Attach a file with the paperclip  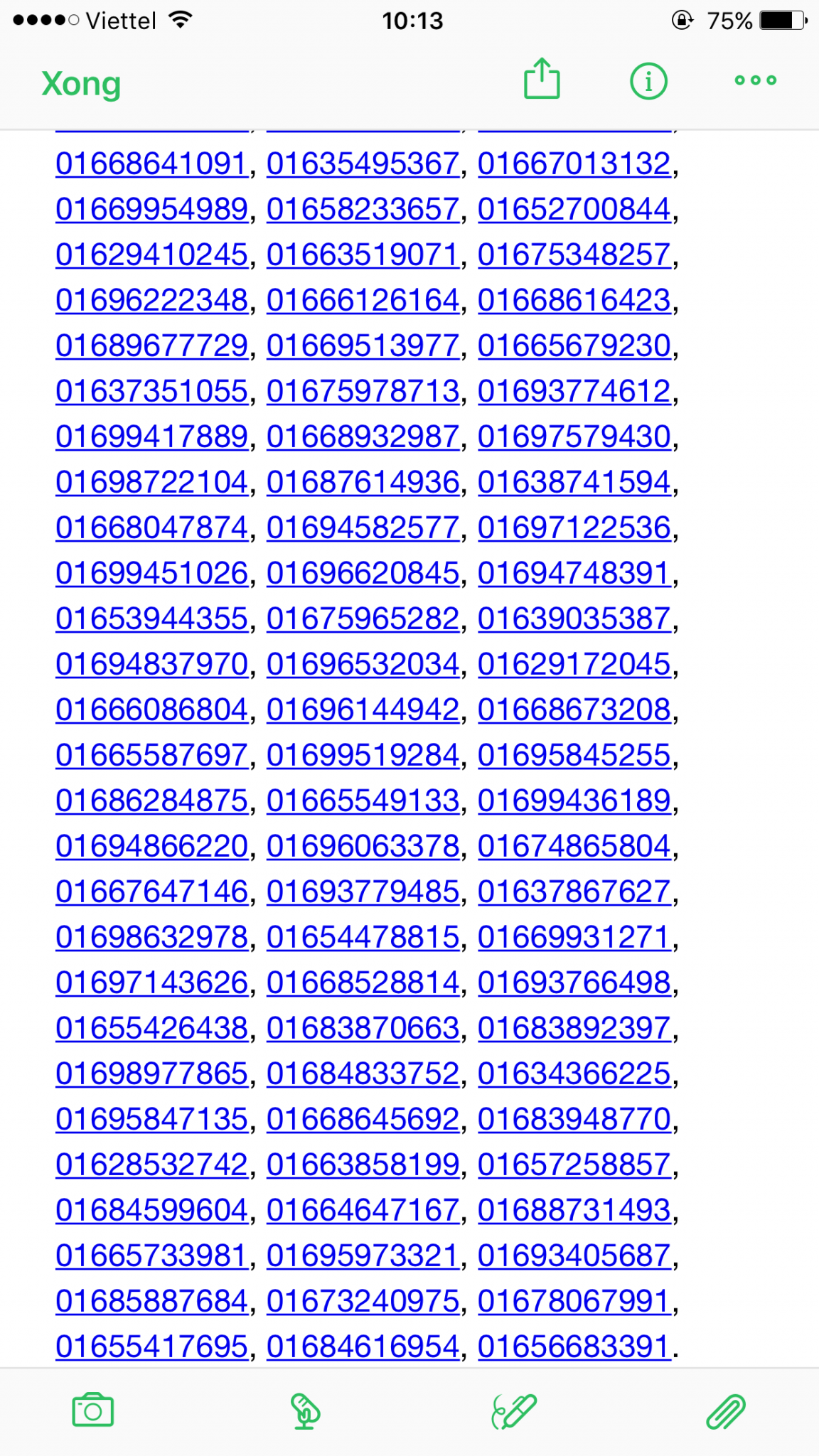point(725,1410)
